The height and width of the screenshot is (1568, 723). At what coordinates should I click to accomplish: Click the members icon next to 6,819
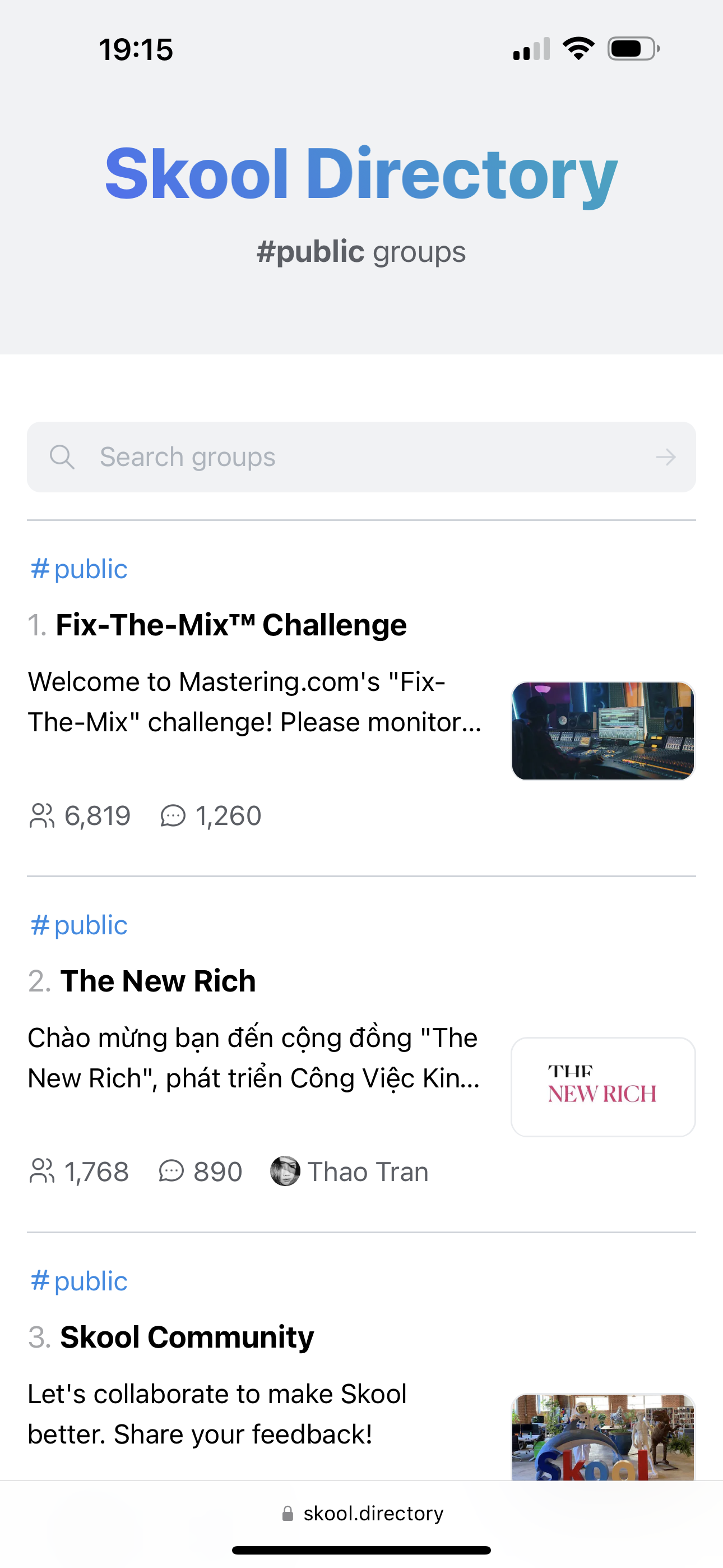[x=43, y=815]
